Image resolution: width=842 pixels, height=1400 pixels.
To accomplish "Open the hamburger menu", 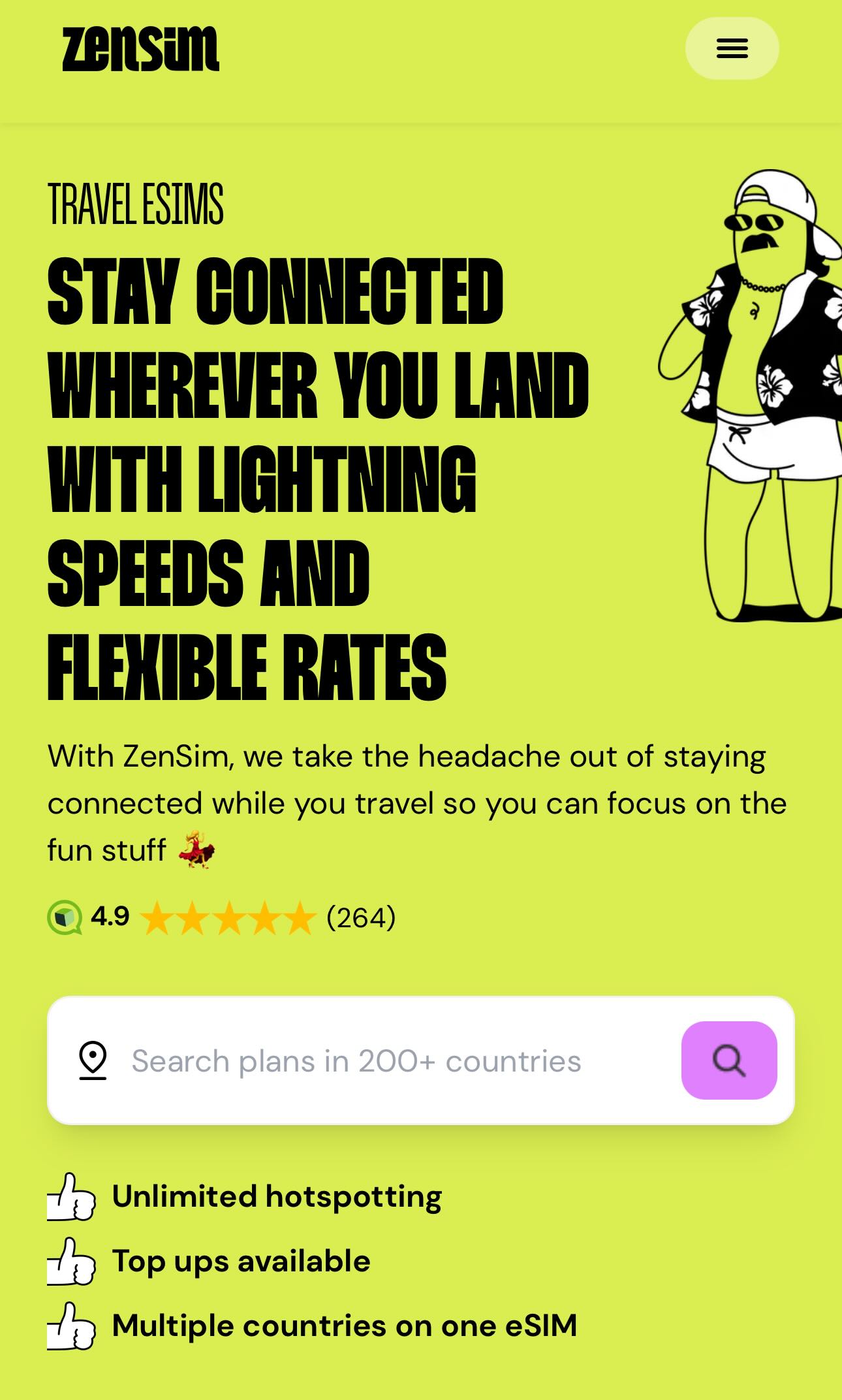I will click(x=732, y=48).
